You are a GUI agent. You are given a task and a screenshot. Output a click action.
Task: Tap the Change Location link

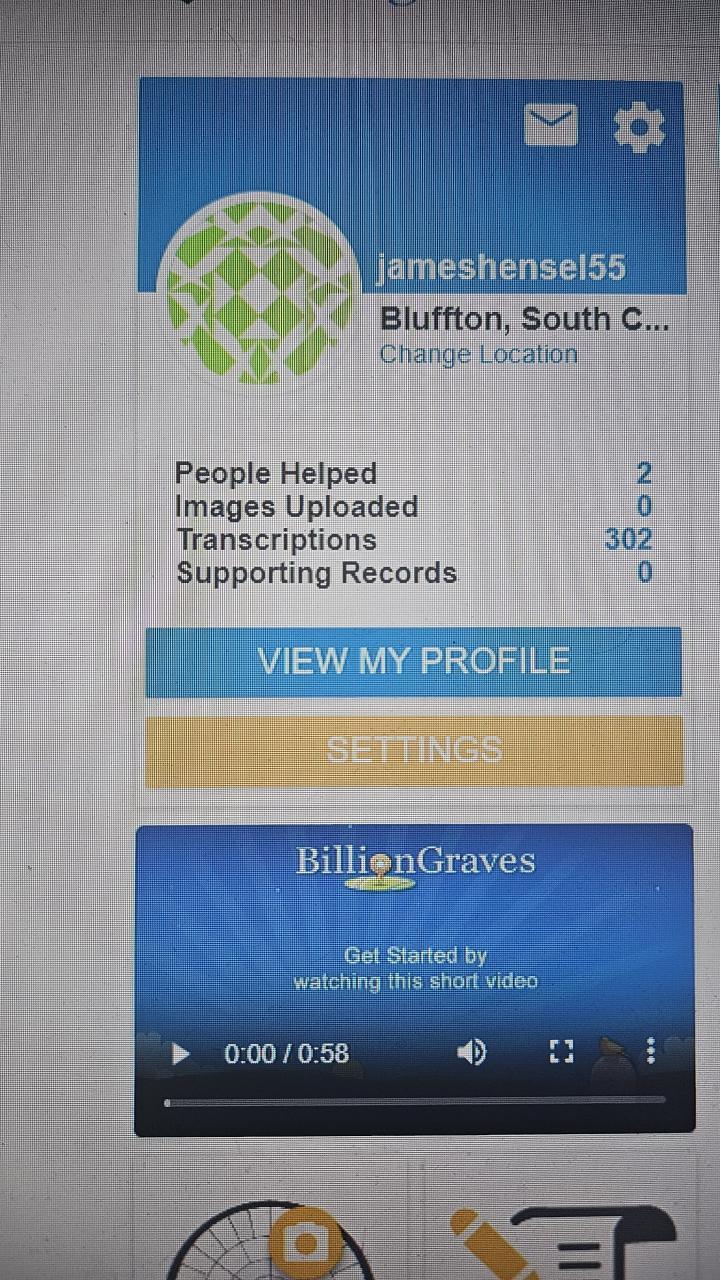pos(478,354)
